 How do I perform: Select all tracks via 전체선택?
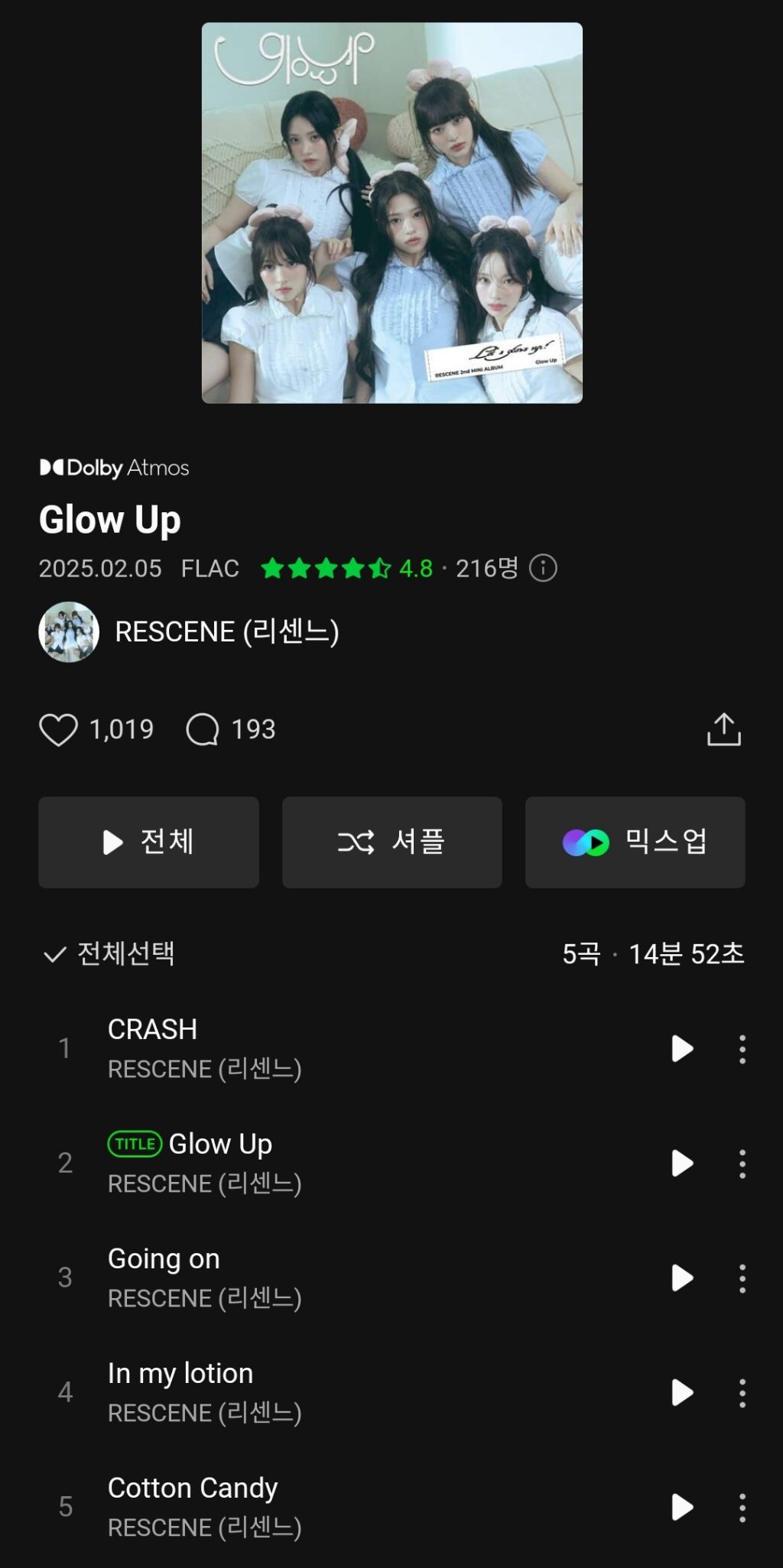(109, 953)
